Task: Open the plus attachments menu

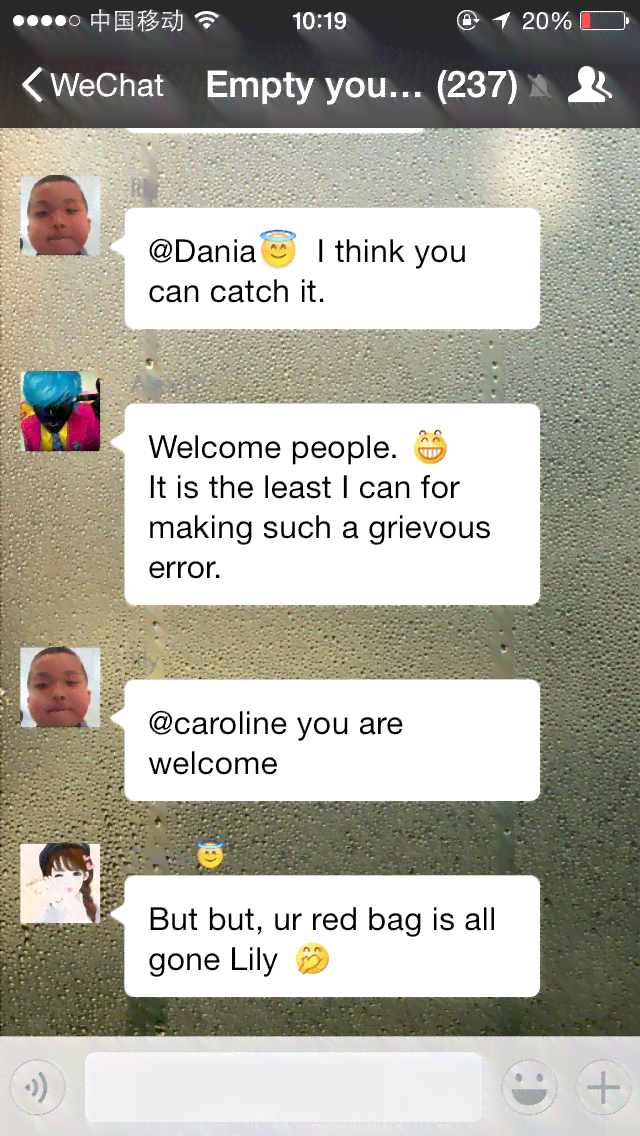Action: (x=602, y=1087)
